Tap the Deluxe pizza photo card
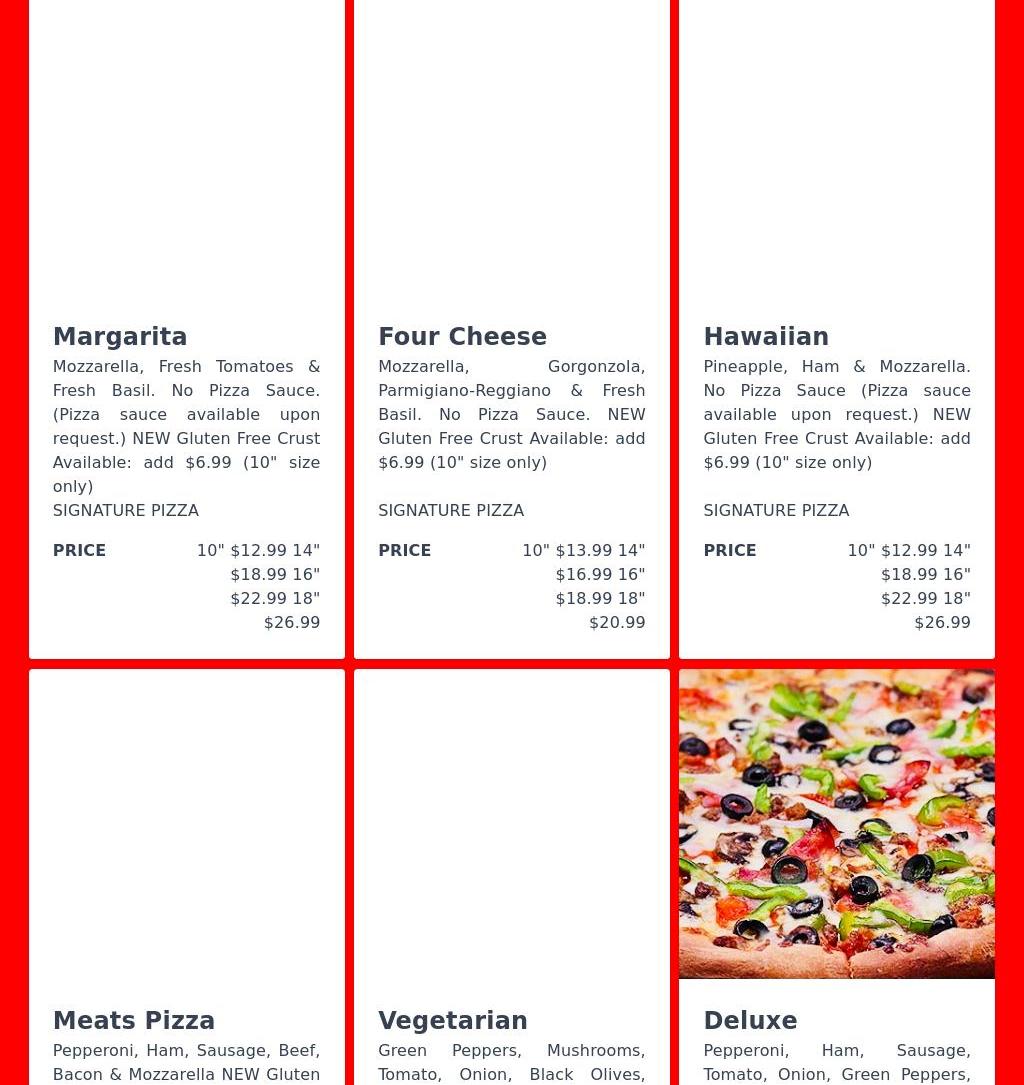The image size is (1024, 1085). pos(836,824)
